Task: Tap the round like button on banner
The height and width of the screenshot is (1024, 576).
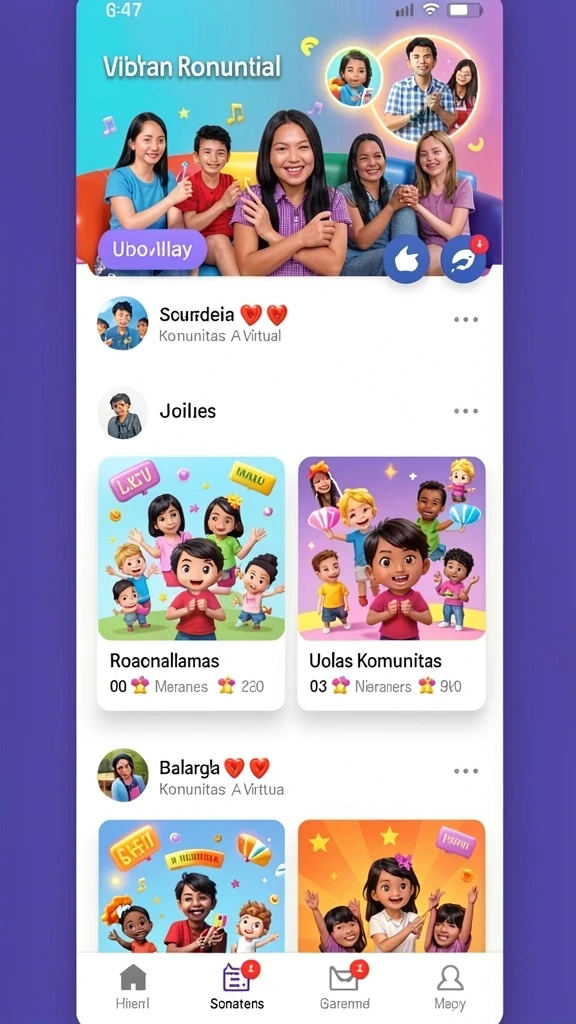Action: coord(406,259)
